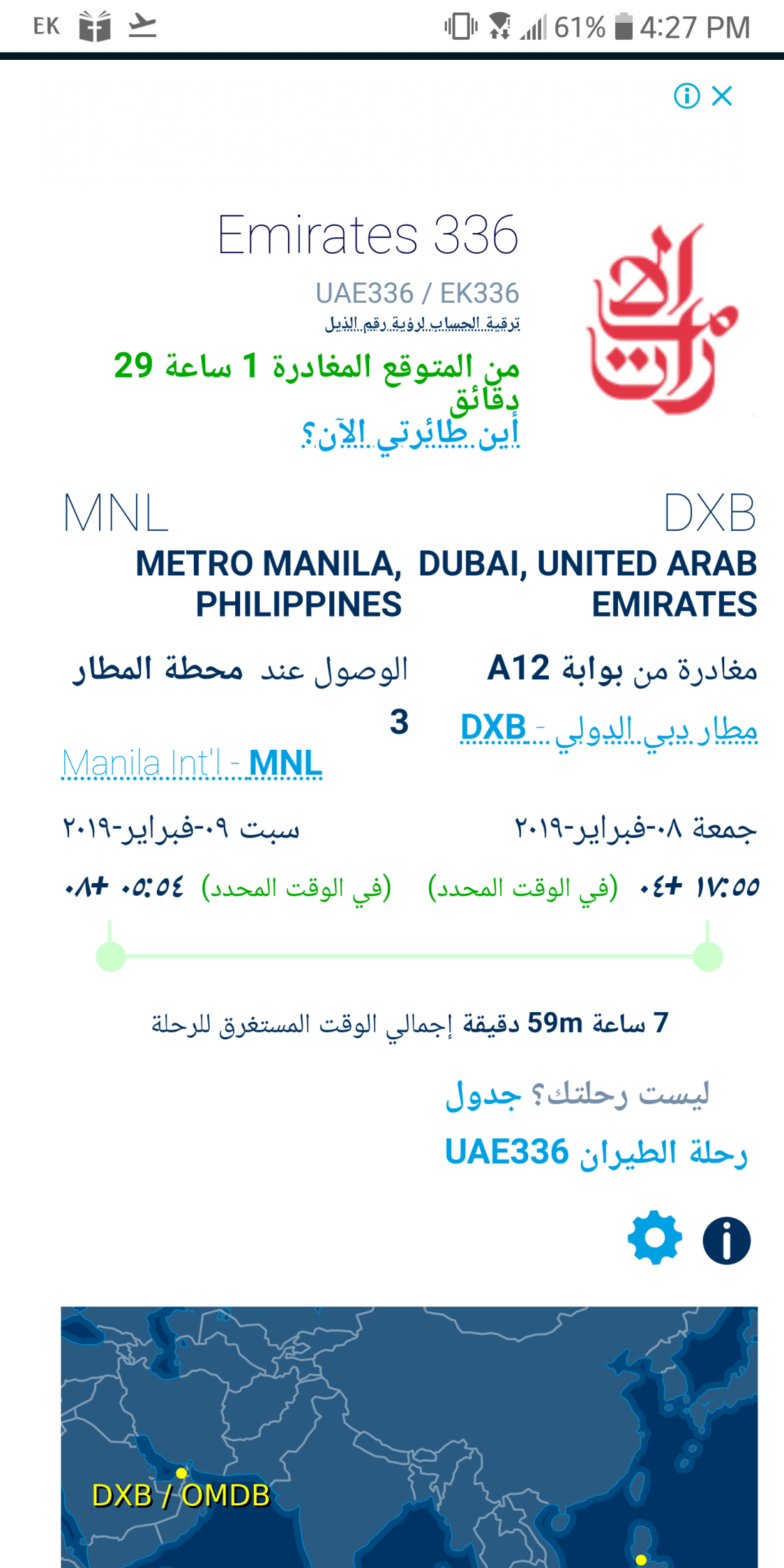
Task: Open Manila Int'l - MNL airport link
Action: pyautogui.click(x=192, y=764)
